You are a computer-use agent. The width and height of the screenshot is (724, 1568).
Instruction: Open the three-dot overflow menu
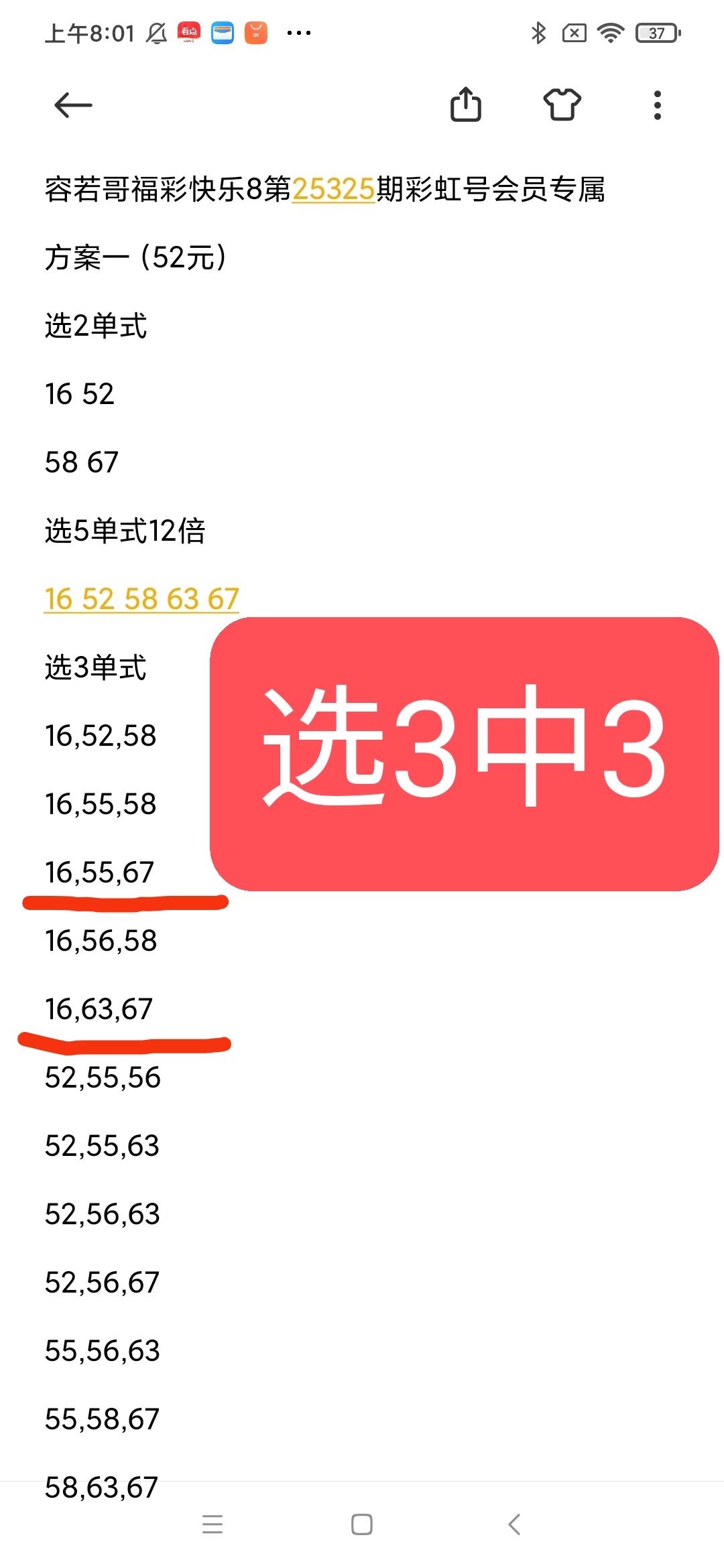coord(656,105)
